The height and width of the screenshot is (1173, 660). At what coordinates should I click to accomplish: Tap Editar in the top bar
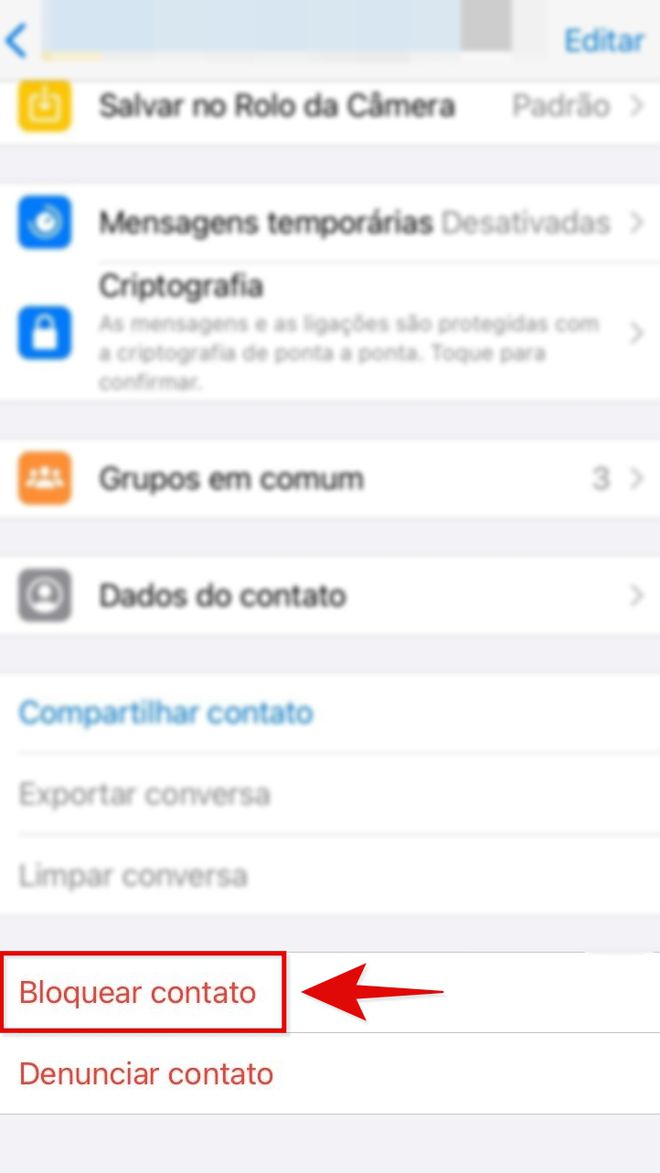[604, 40]
